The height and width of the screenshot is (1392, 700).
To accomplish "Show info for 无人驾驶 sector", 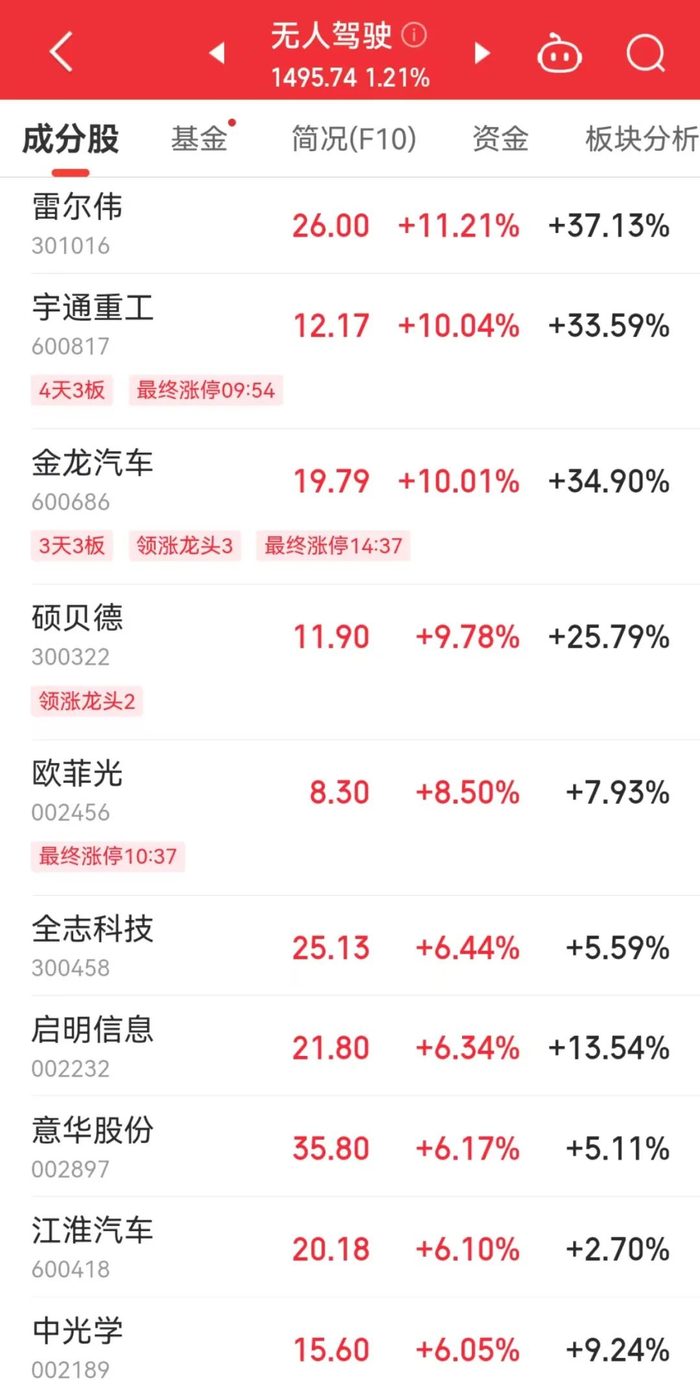I will (x=414, y=36).
